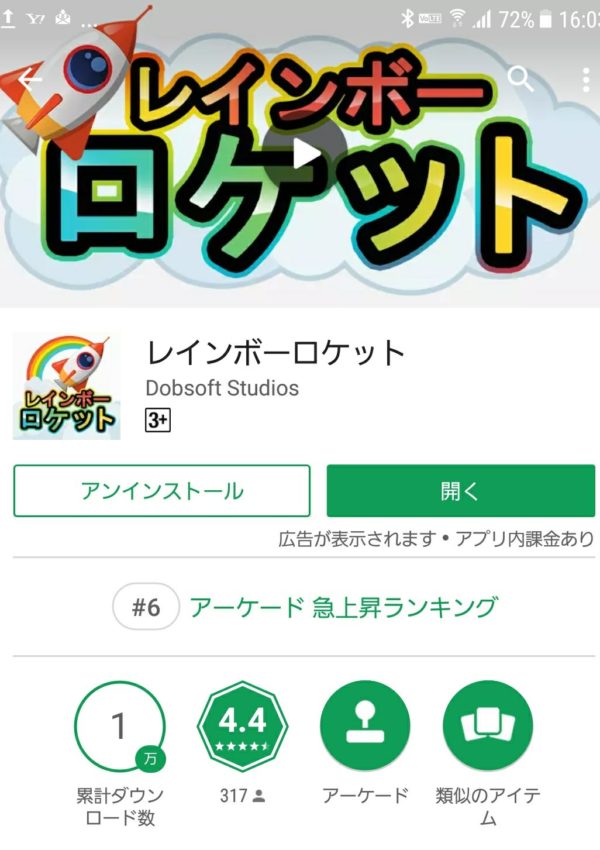Play the promo video banner
Screen dimensions: 600x850
pos(305,152)
